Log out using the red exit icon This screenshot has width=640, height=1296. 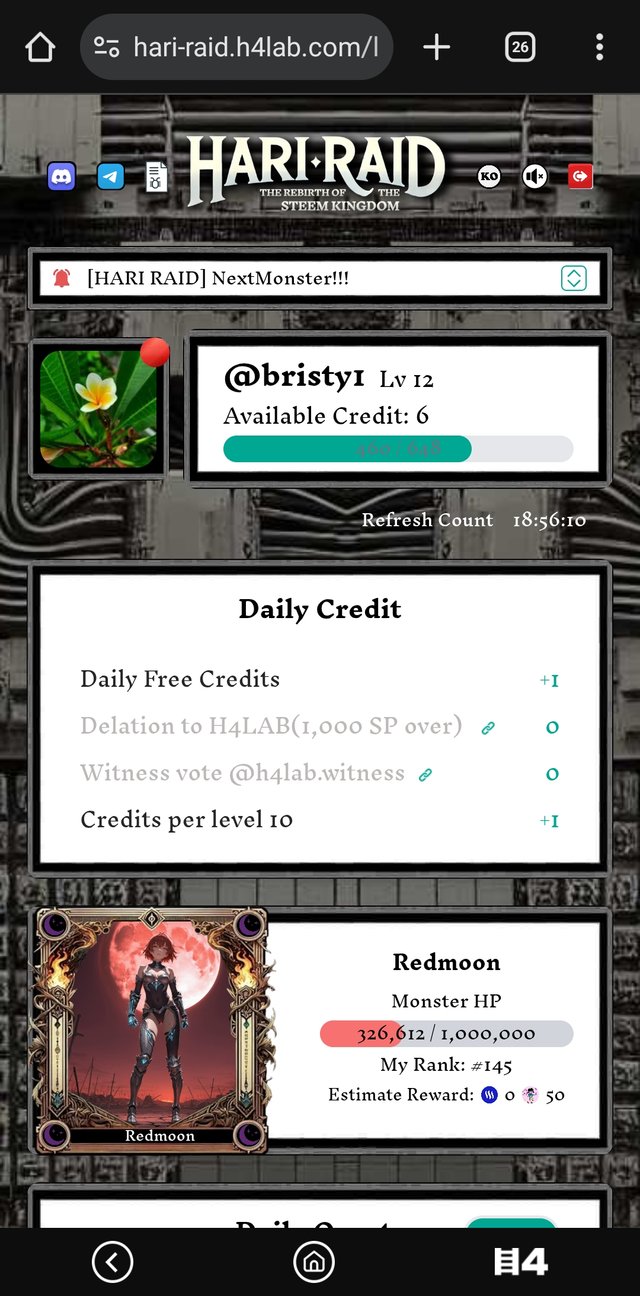click(580, 177)
